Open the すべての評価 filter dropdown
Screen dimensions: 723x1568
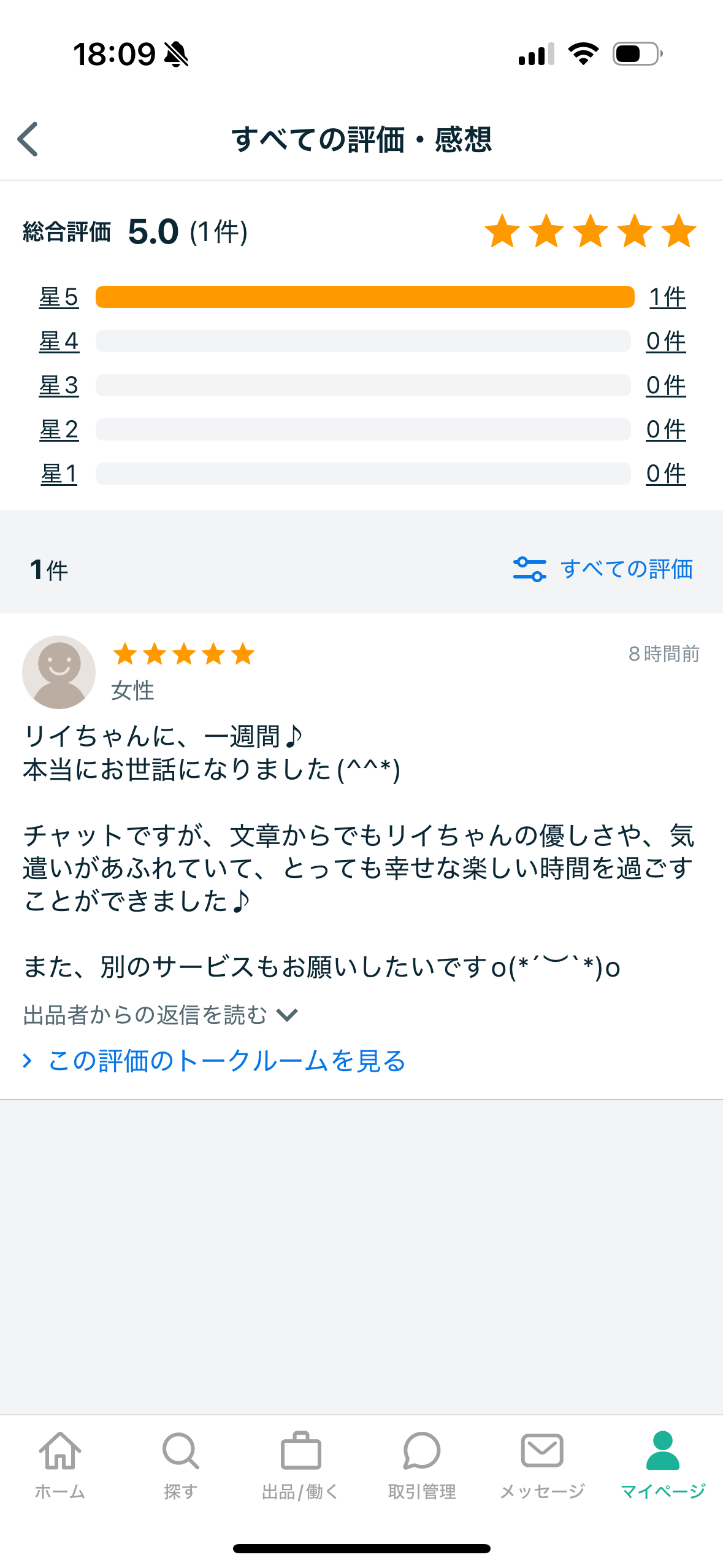627,569
